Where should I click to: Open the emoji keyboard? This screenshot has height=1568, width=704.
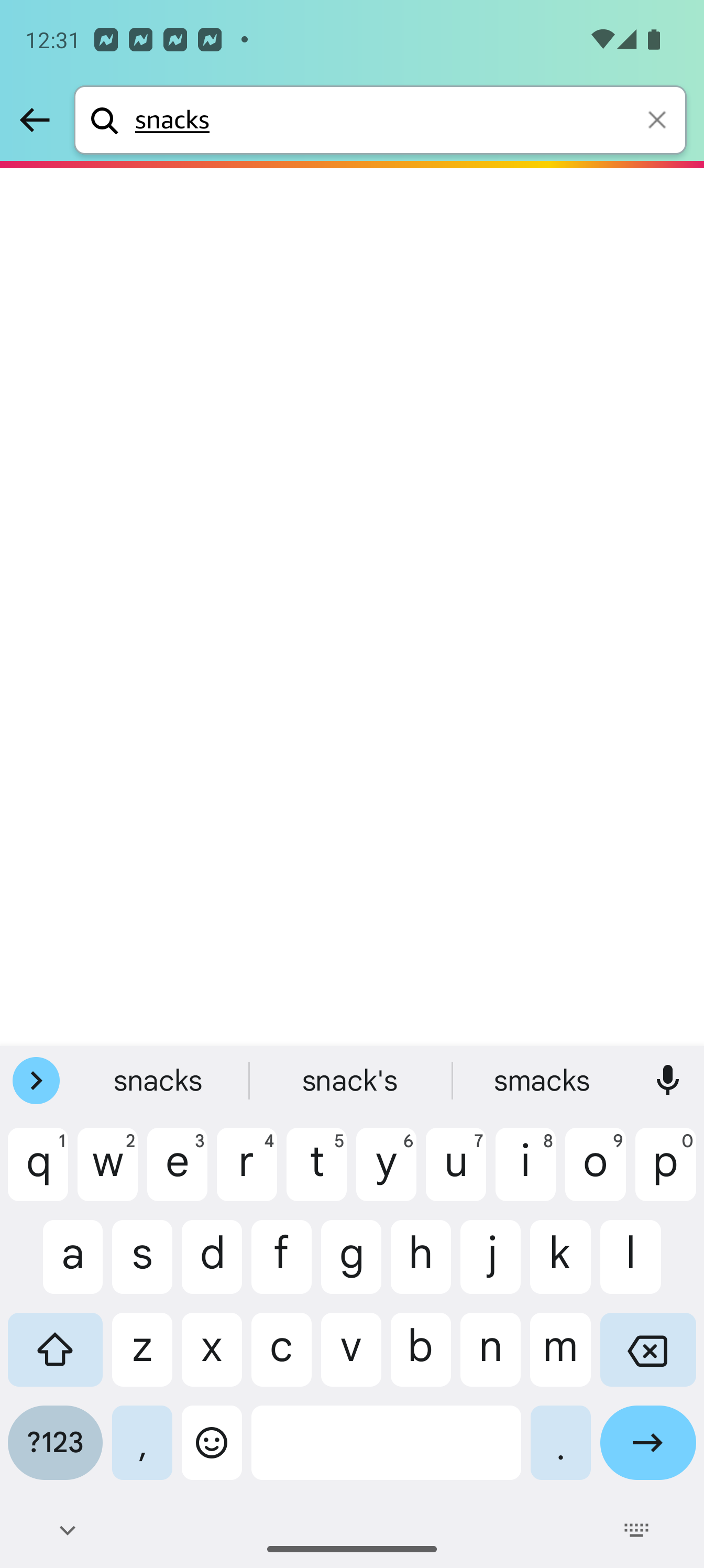(212, 1442)
